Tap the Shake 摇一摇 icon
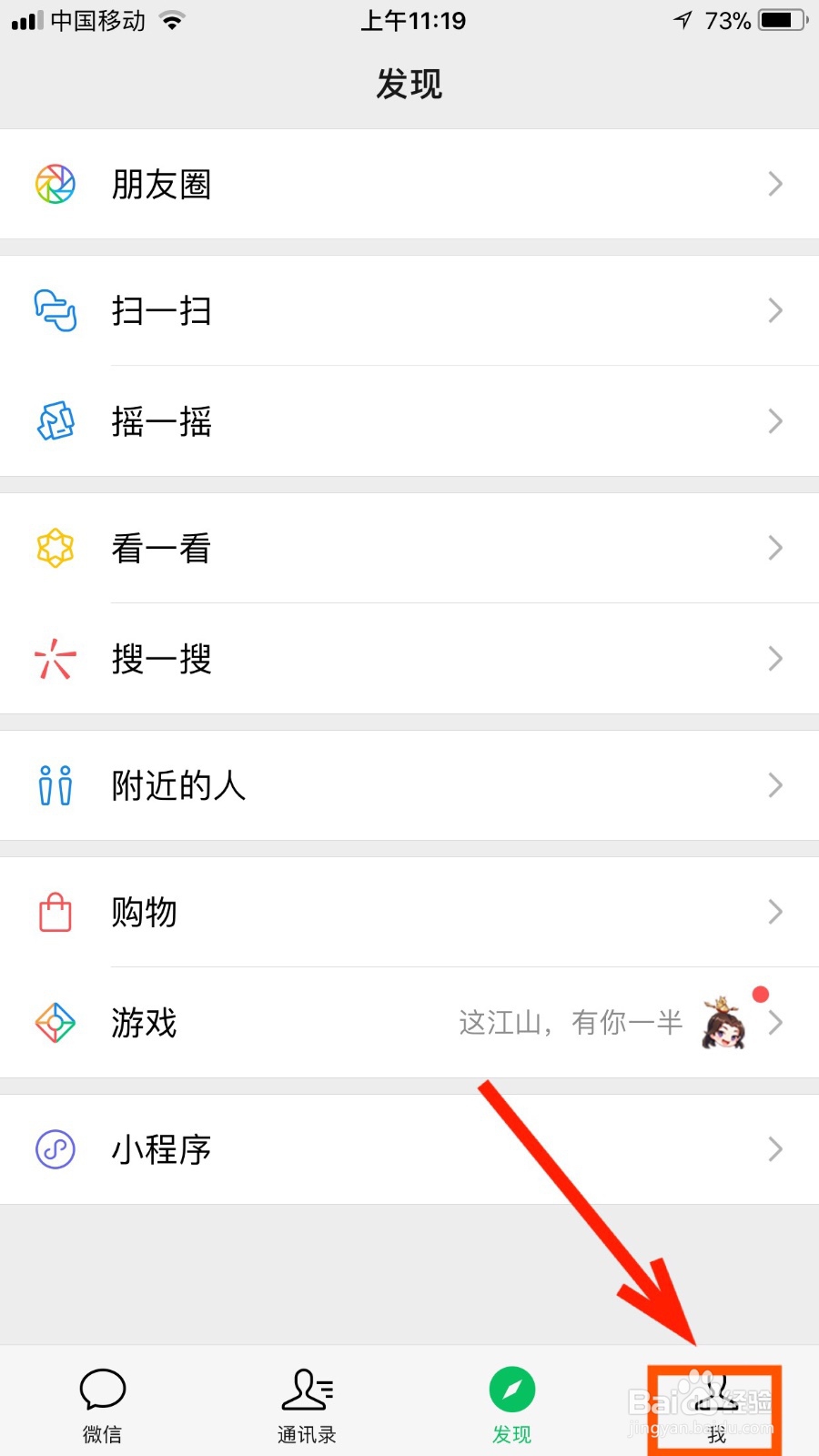Screen dimensions: 819x1456 click(55, 421)
